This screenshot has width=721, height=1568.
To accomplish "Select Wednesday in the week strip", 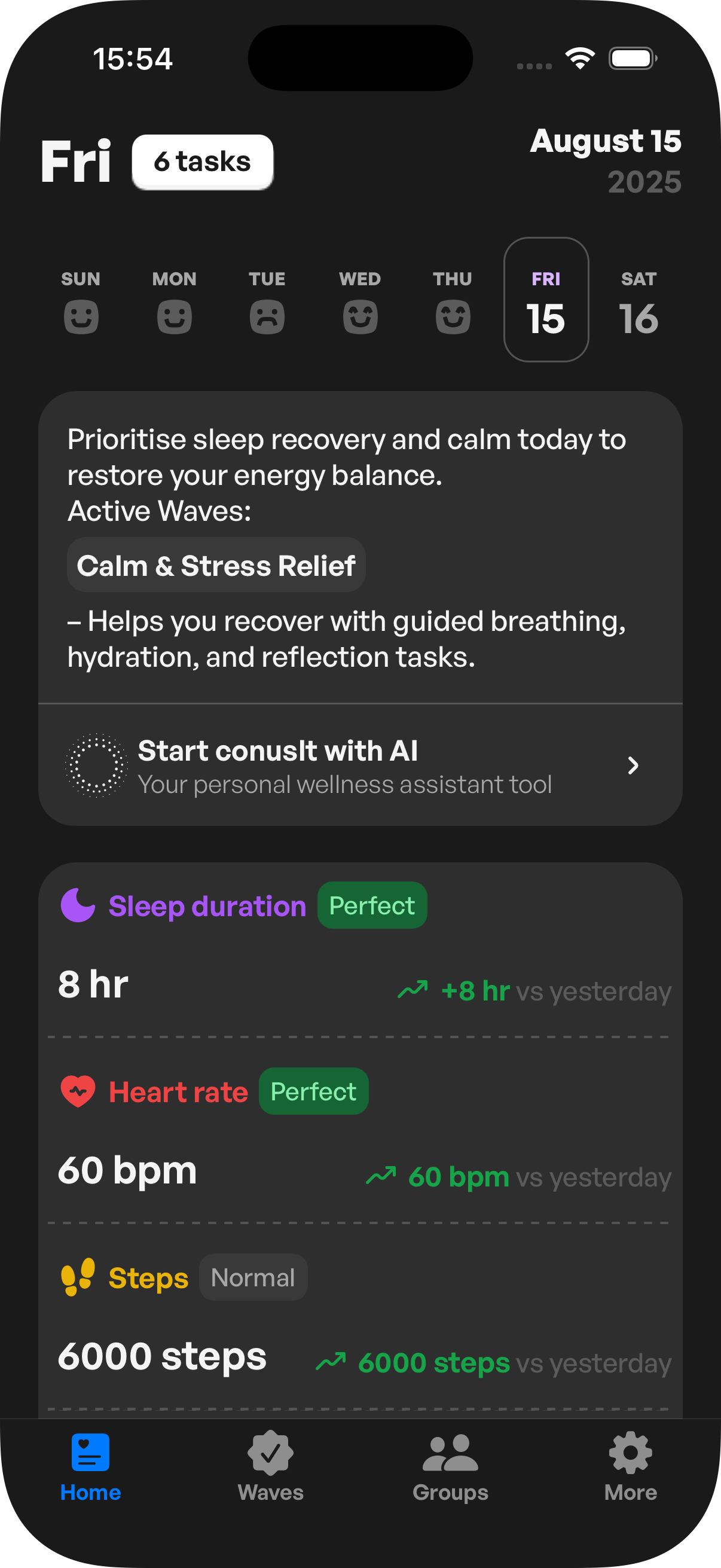I will (360, 303).
